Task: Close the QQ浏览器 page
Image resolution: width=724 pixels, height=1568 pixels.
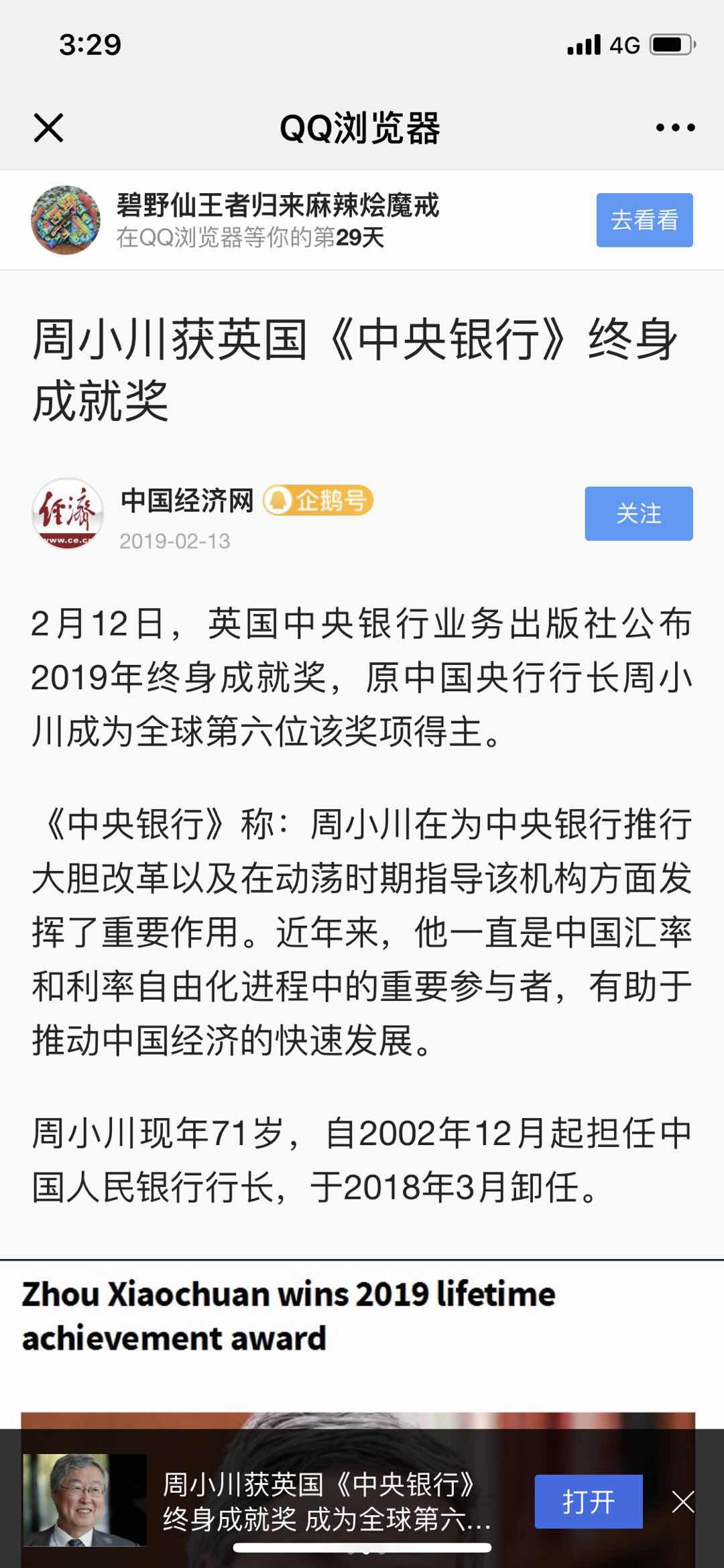Action: tap(48, 127)
